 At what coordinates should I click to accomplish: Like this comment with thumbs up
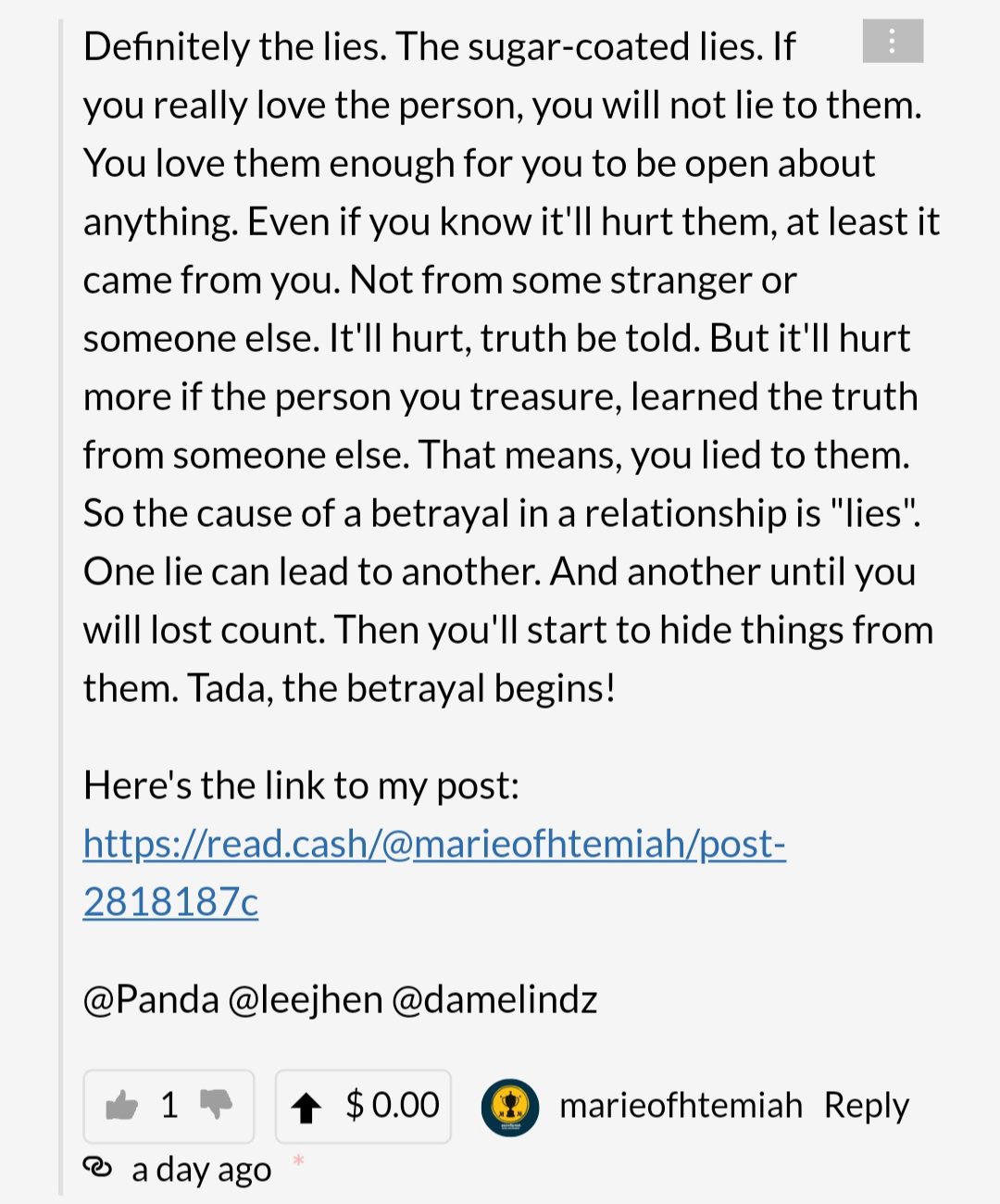pos(121,1105)
